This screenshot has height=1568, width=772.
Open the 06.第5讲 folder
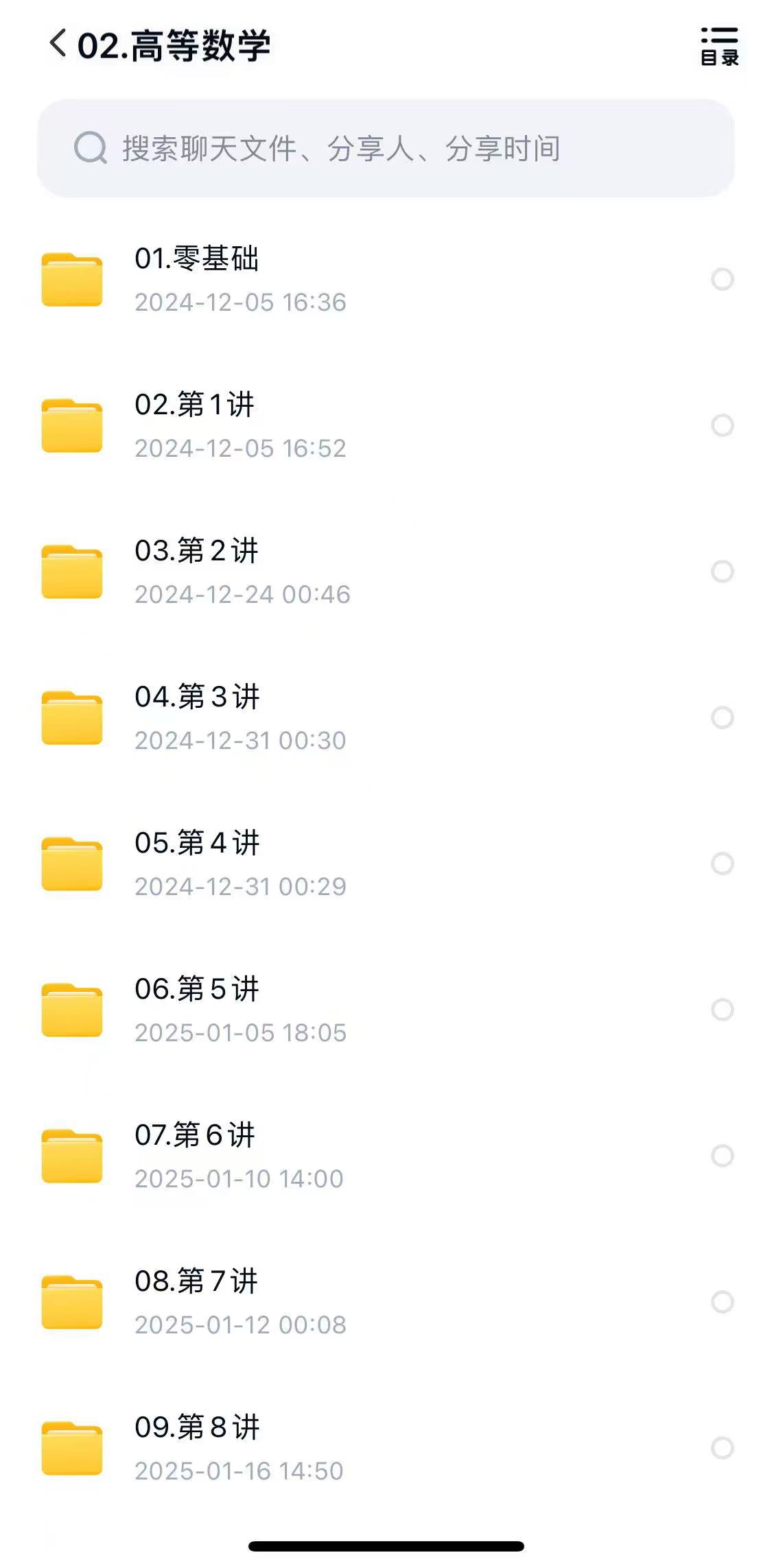[x=197, y=990]
